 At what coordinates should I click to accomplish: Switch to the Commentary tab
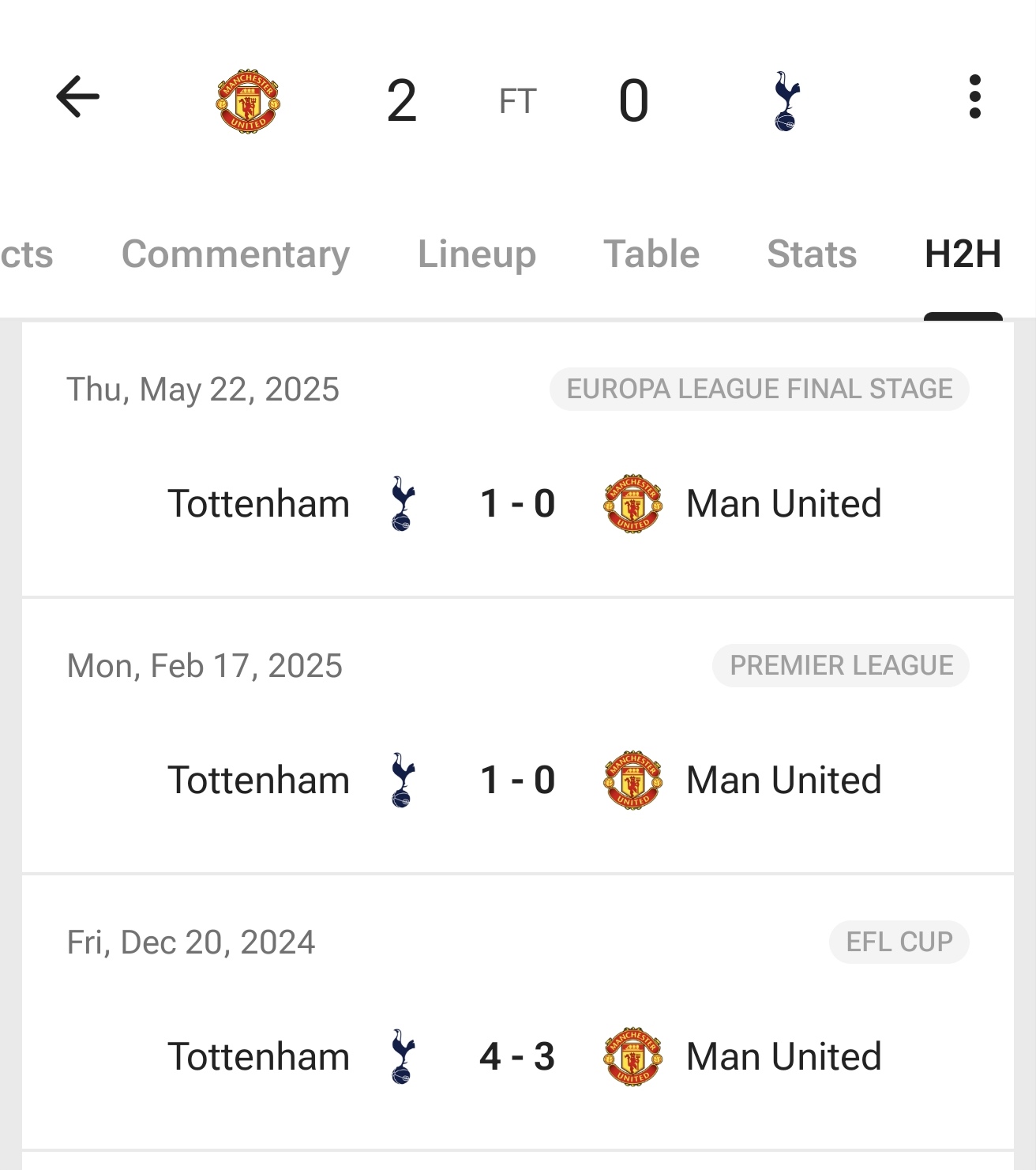pyautogui.click(x=235, y=254)
